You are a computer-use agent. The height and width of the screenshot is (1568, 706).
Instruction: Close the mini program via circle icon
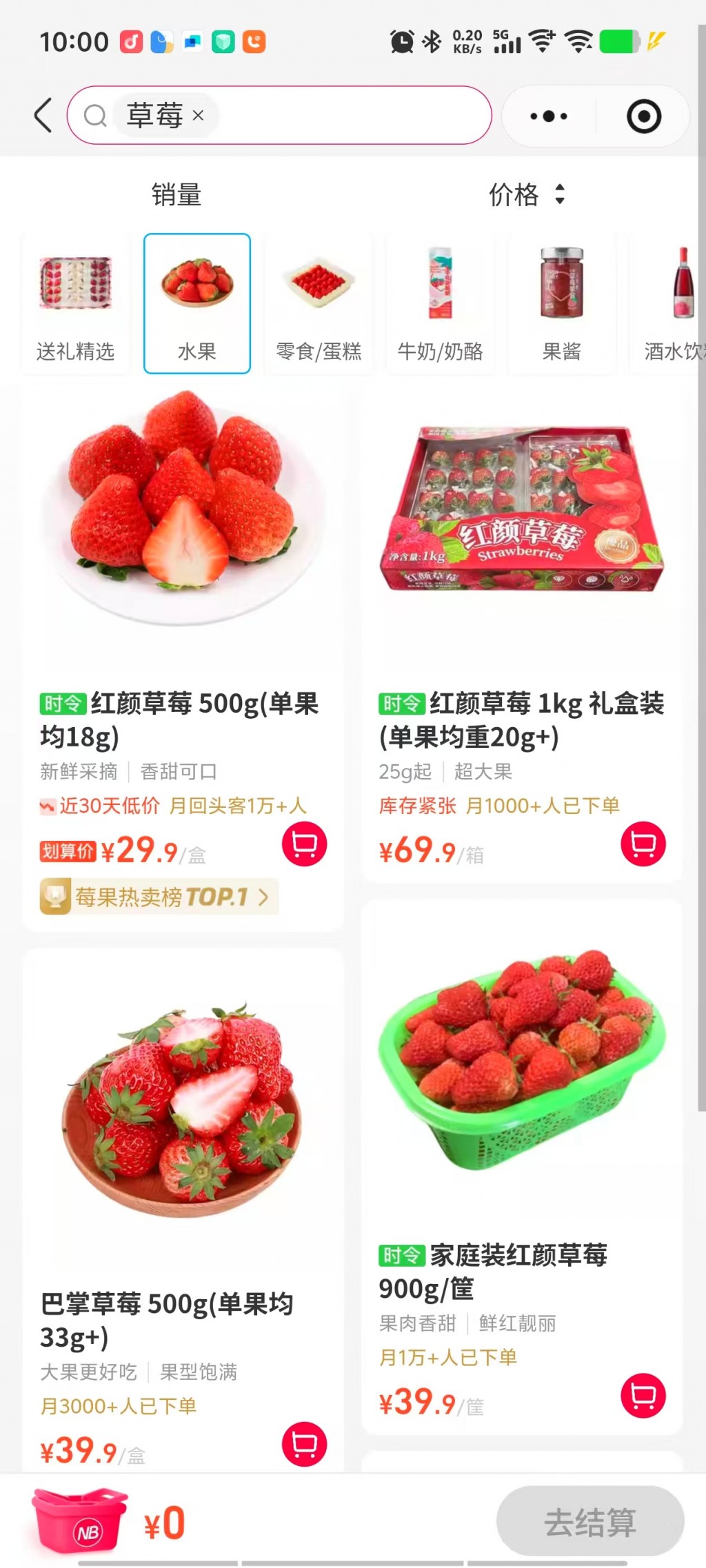[x=644, y=116]
